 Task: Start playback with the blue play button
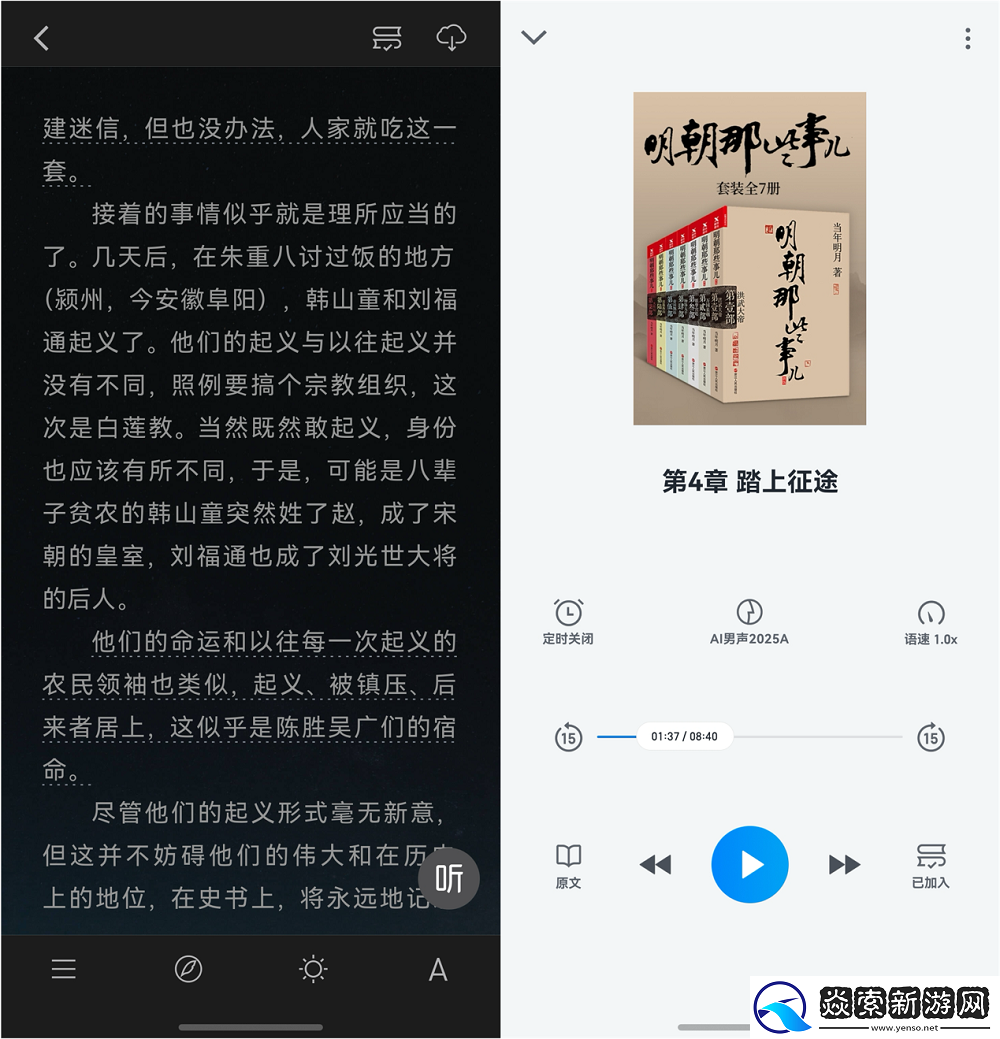[x=749, y=864]
